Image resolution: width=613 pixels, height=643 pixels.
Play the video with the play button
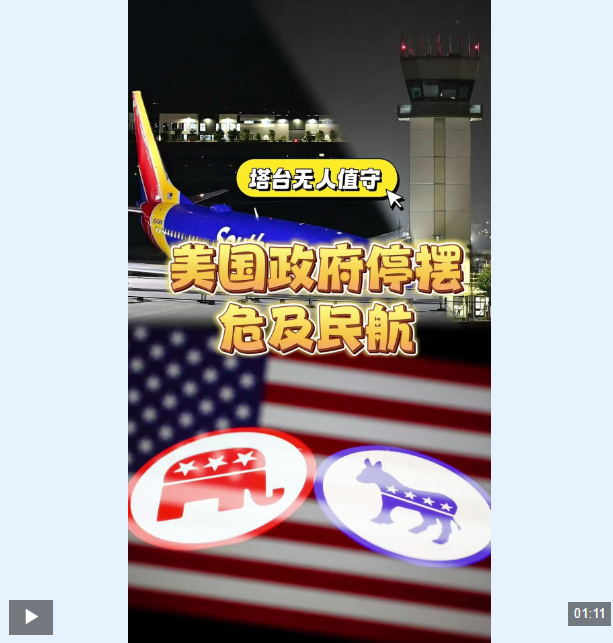pos(31,617)
